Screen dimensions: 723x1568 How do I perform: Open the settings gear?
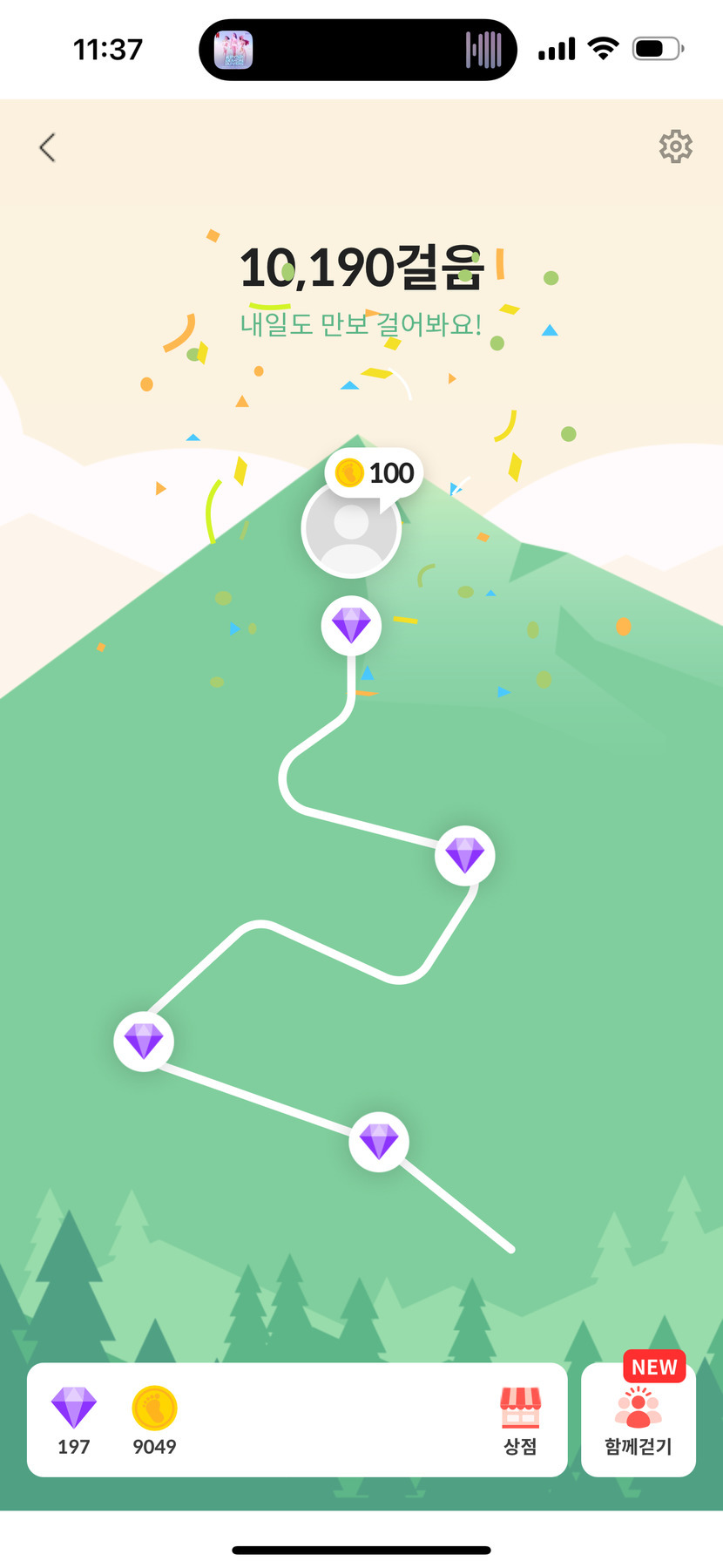point(675,146)
